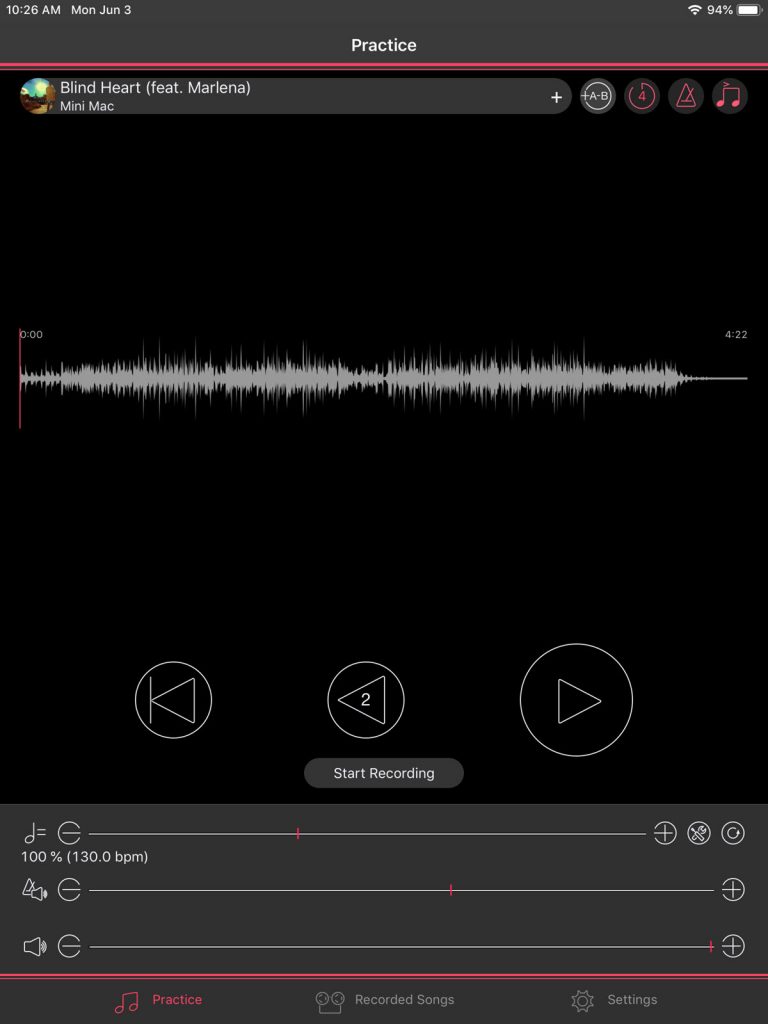
Task: Open the A-B loop tool
Action: pyautogui.click(x=597, y=96)
